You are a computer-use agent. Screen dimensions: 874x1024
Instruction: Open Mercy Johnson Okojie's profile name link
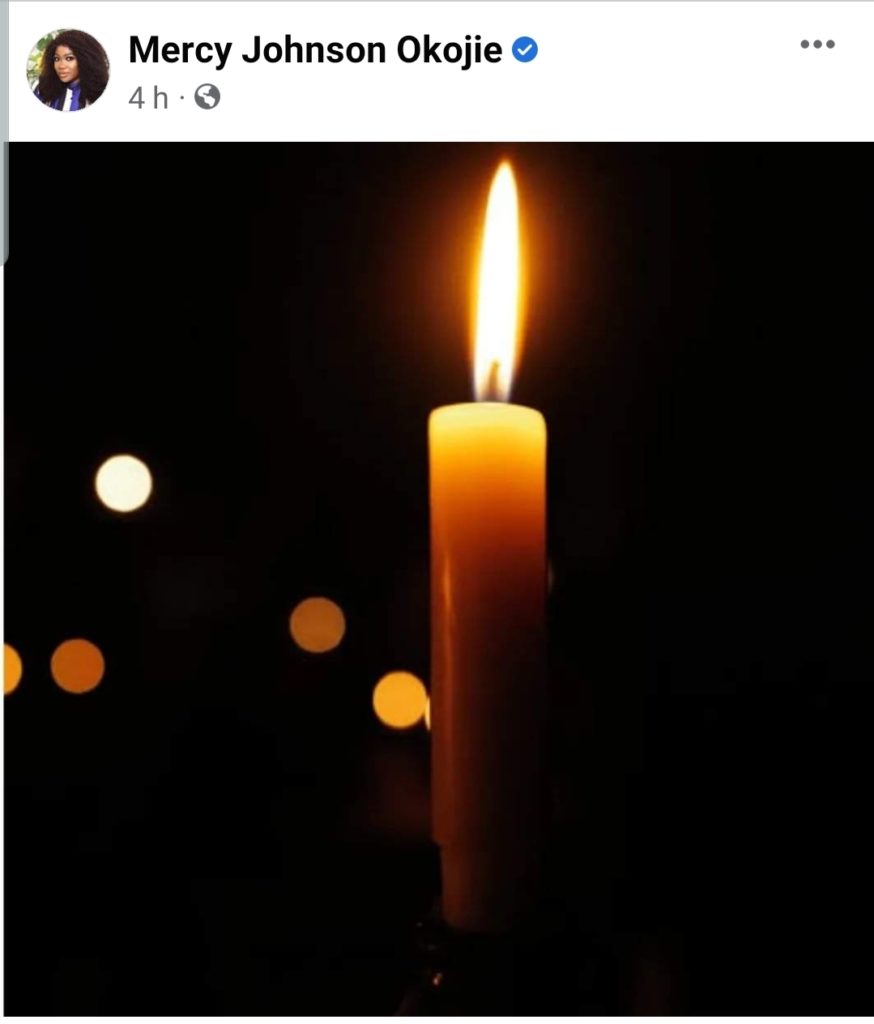point(315,50)
